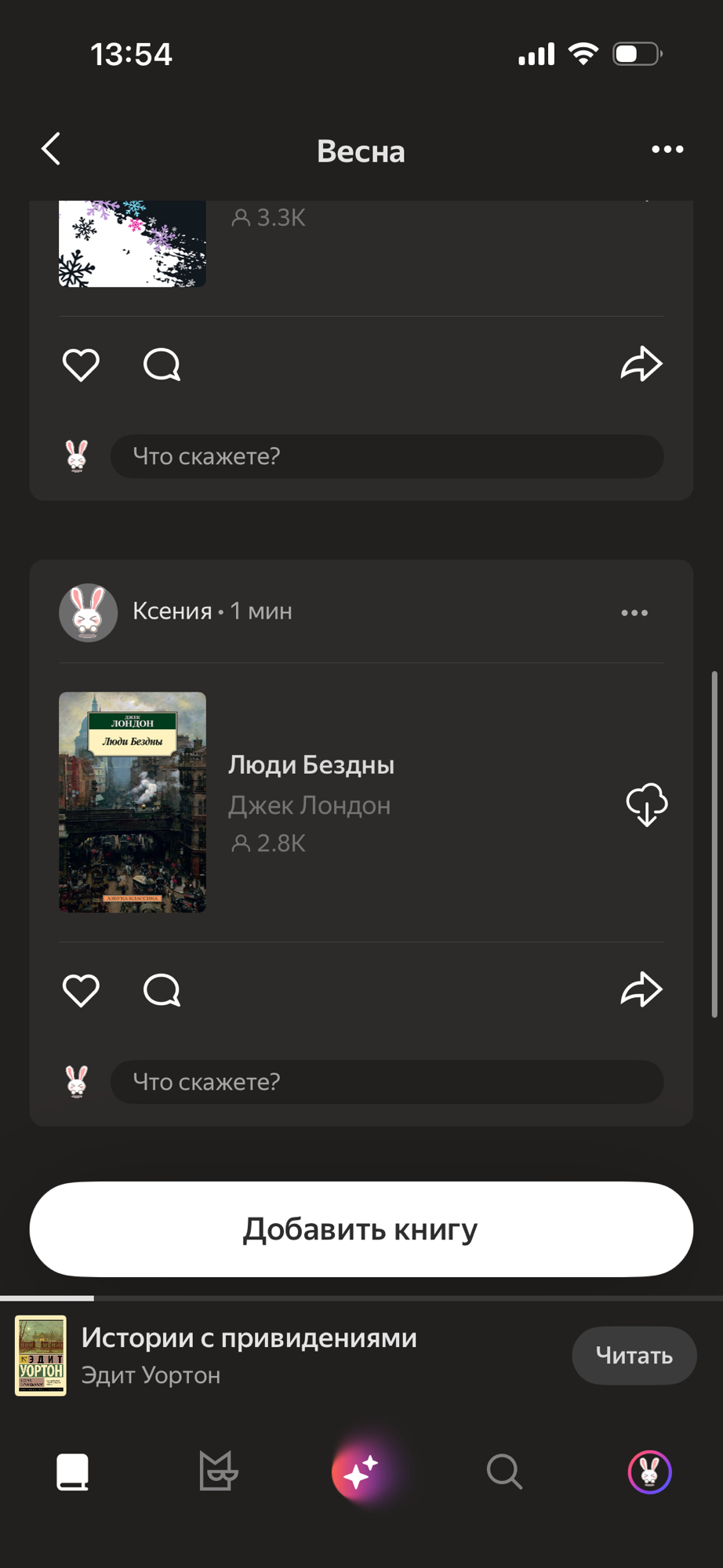
Task: Open Истории с привидениями mini-player book
Action: 249,1356
